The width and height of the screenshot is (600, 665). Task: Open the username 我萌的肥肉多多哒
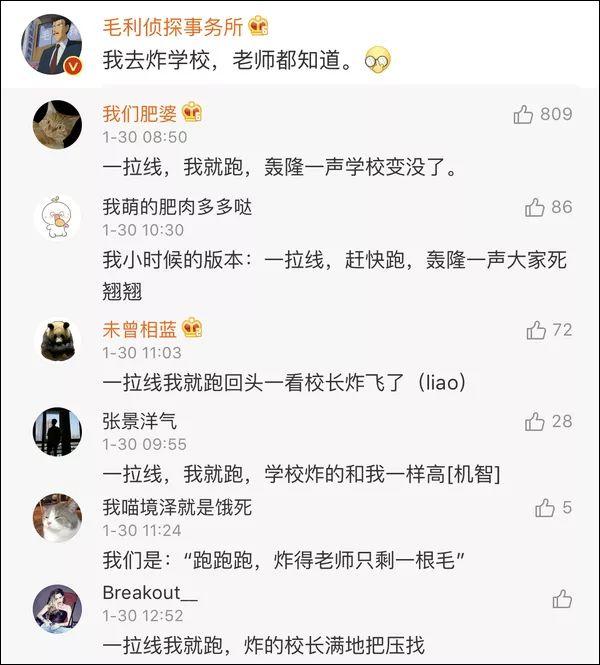[x=177, y=207]
